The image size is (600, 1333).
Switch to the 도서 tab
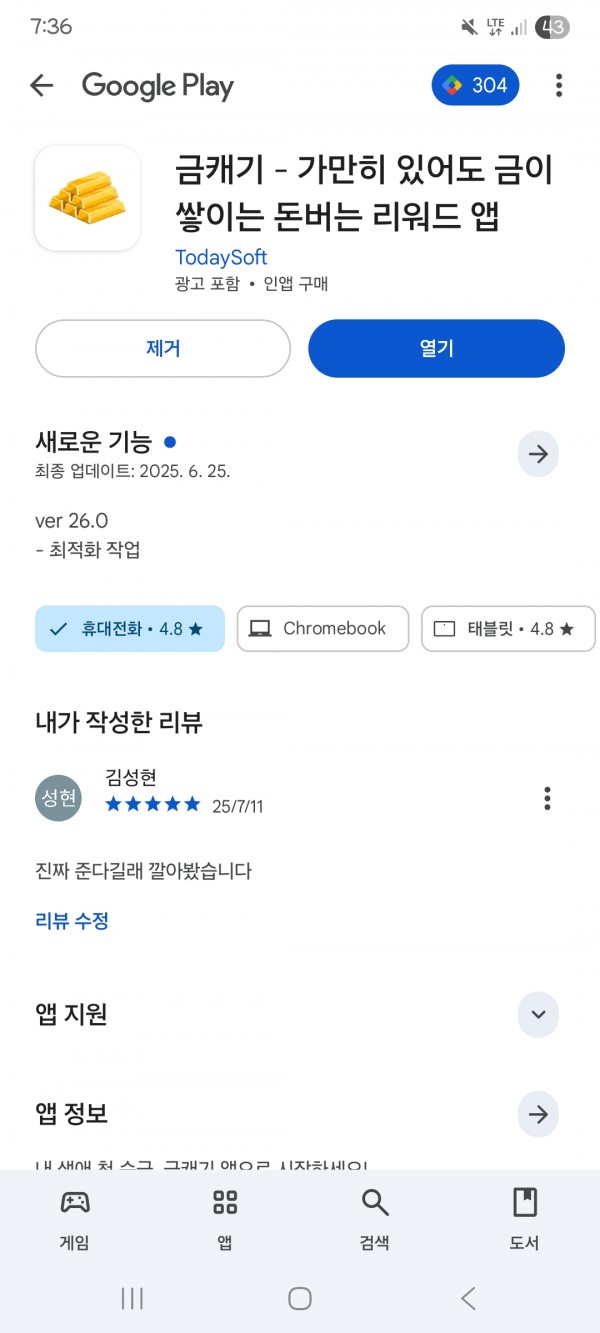[x=524, y=1220]
